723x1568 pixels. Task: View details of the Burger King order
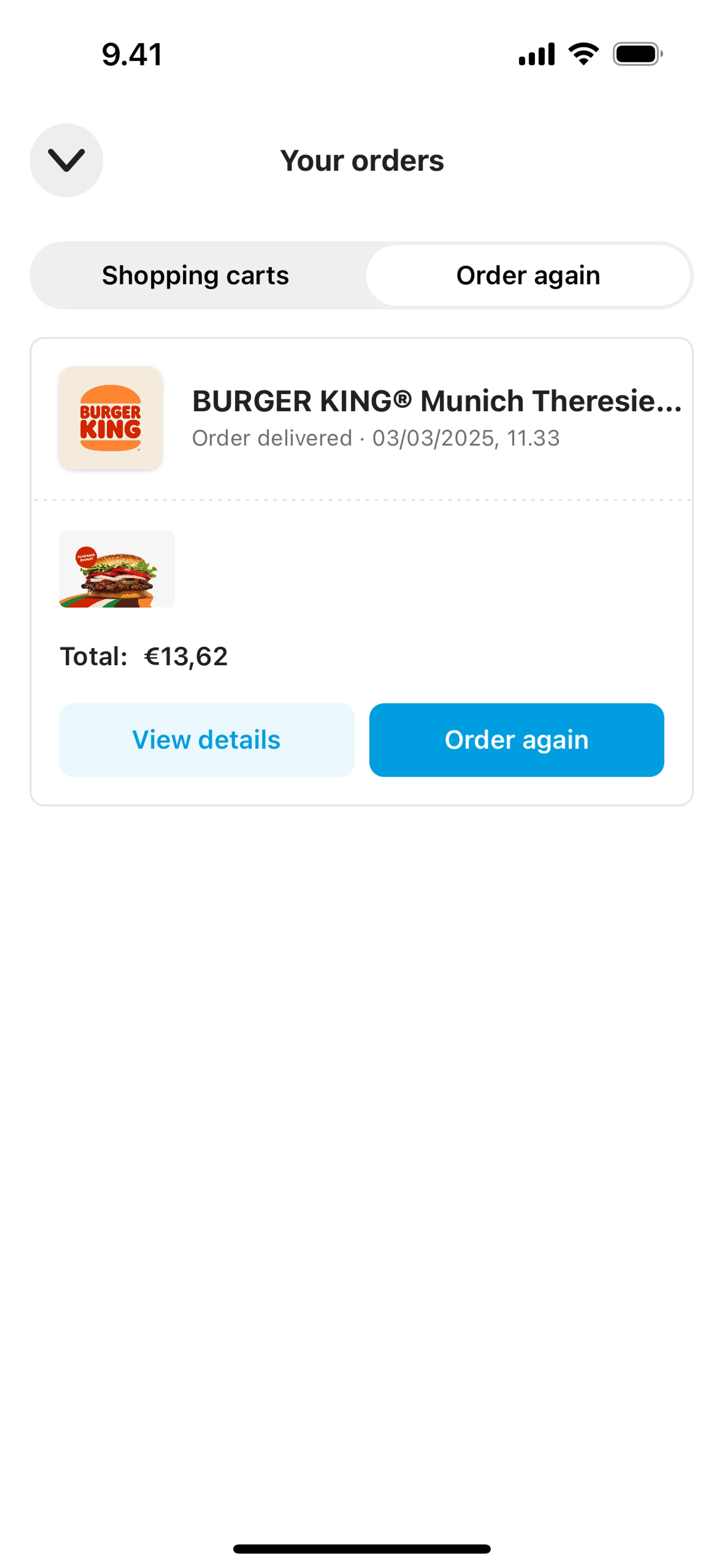206,740
